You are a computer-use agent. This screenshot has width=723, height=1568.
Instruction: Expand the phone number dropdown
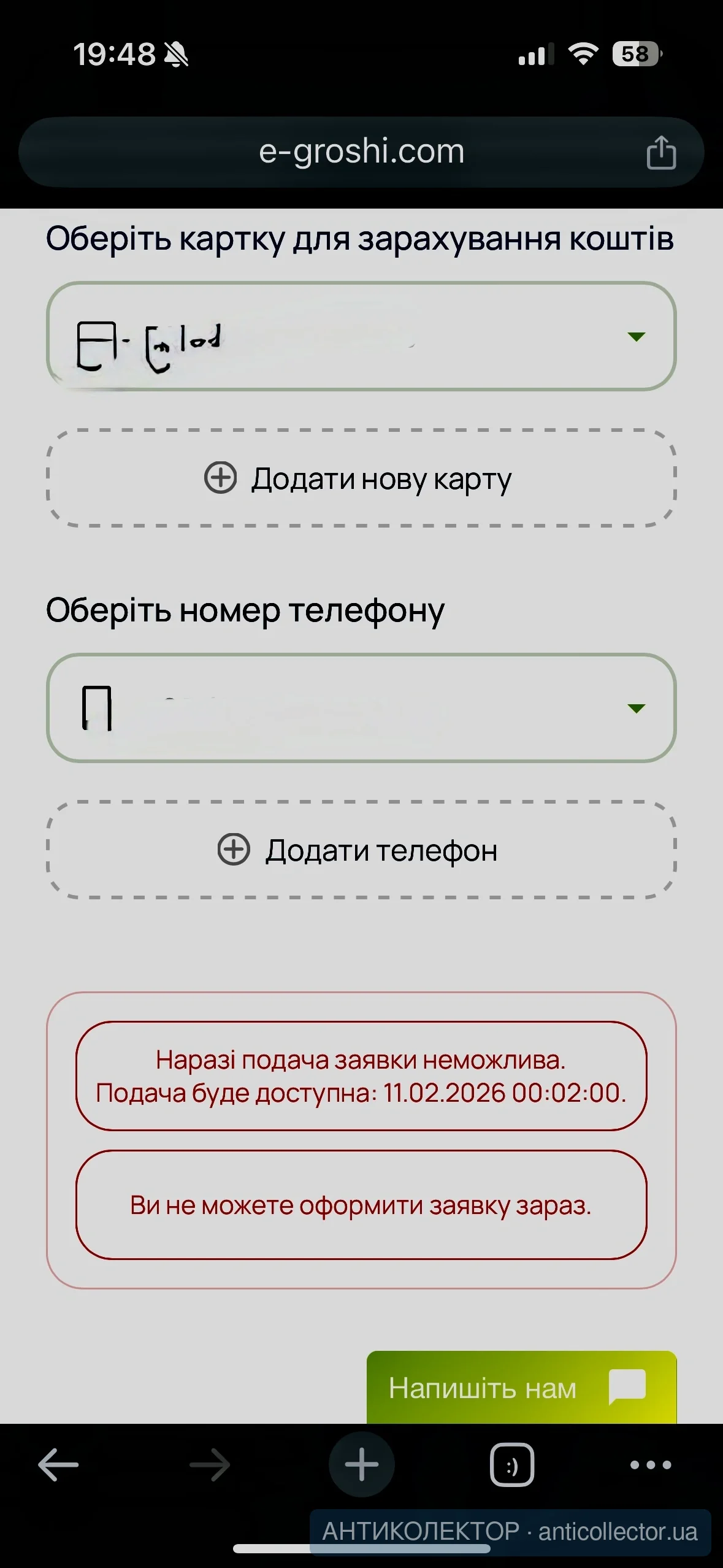tap(636, 708)
